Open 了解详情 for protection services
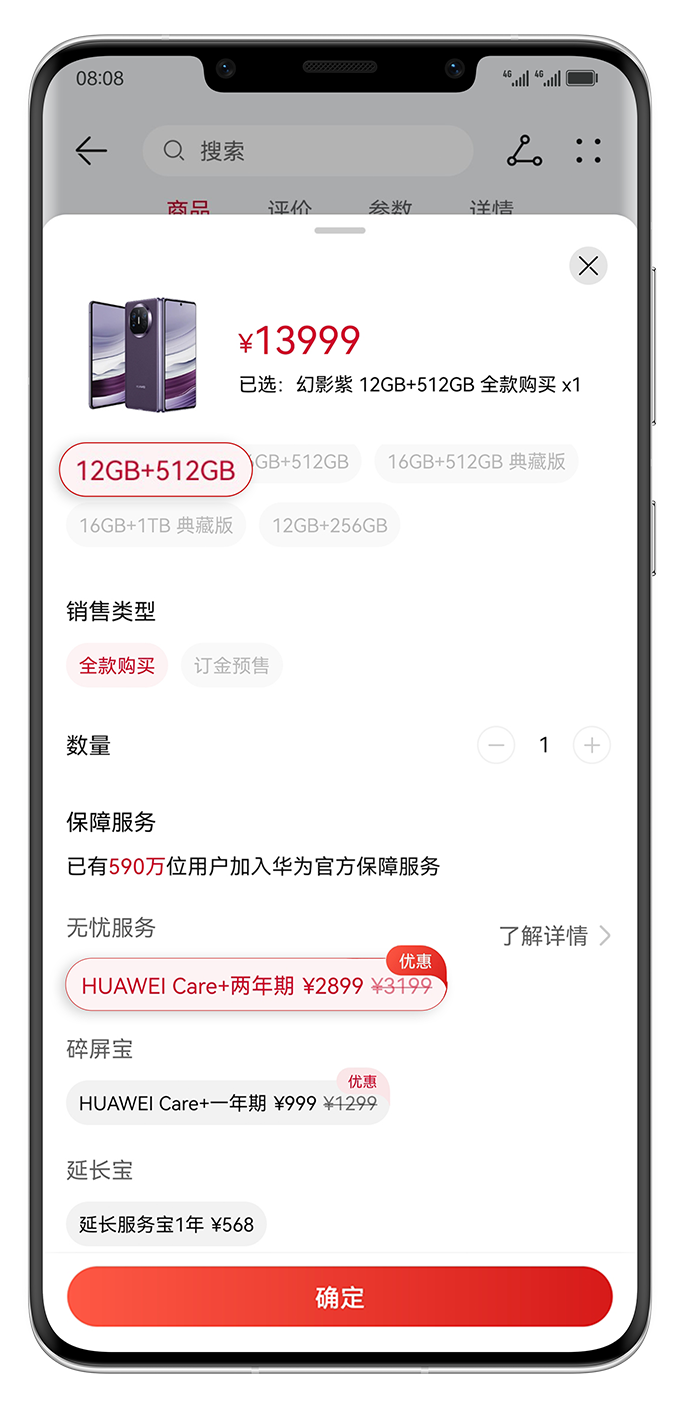680x1407 pixels. point(555,936)
